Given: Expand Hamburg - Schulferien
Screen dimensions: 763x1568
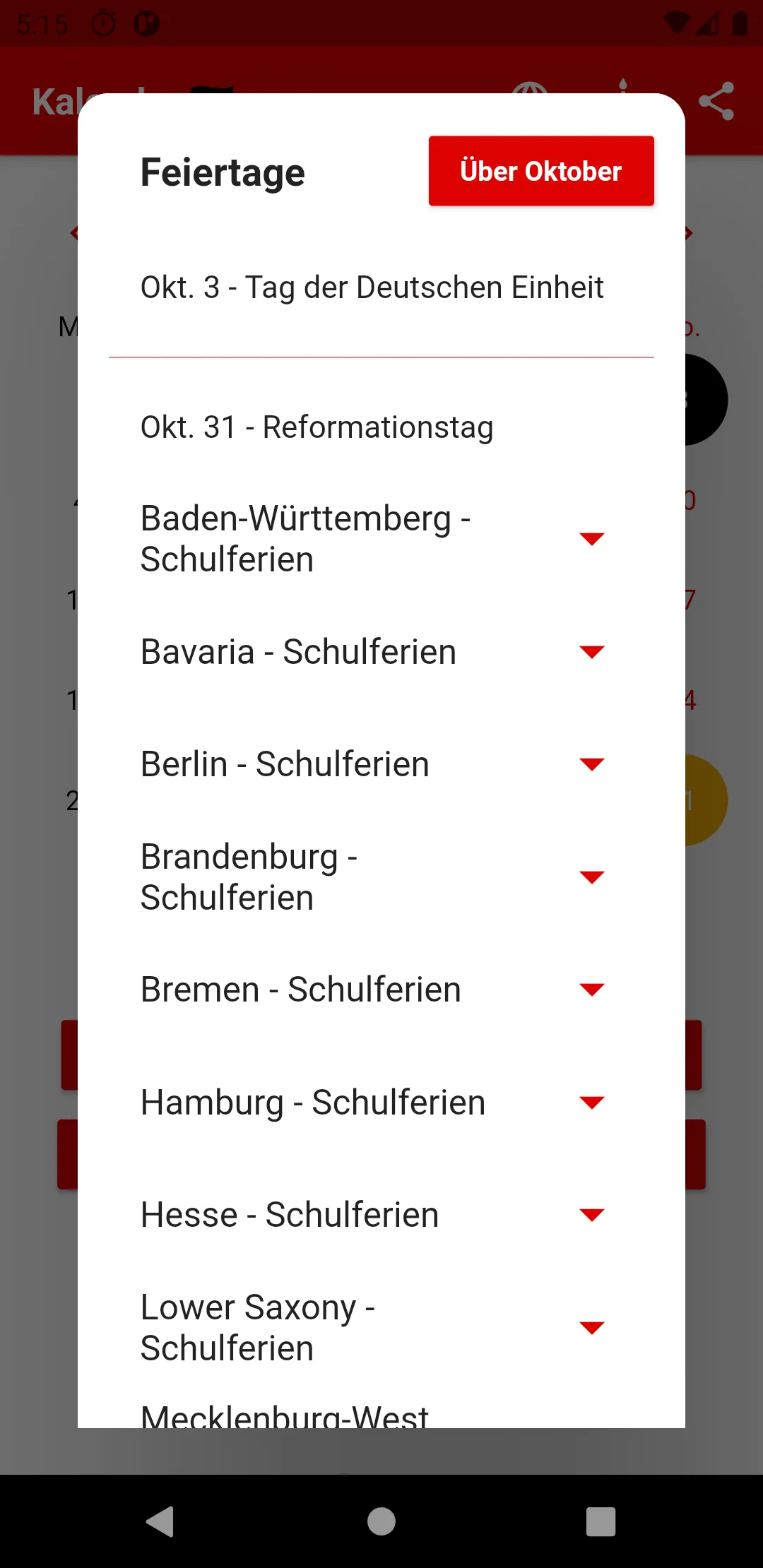Looking at the screenshot, I should (x=592, y=1102).
